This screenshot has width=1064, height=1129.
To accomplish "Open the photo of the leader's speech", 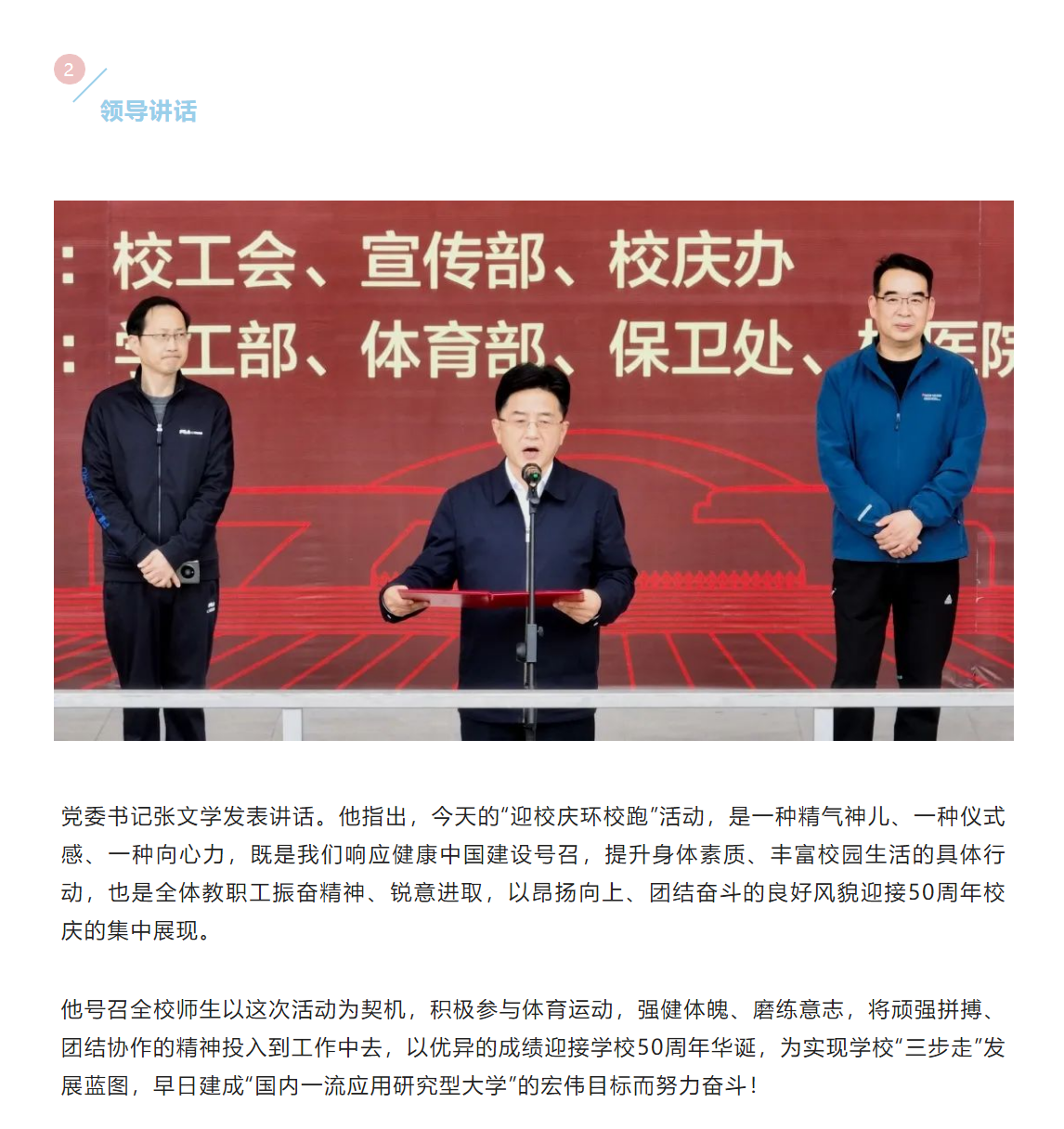I will pos(533,470).
